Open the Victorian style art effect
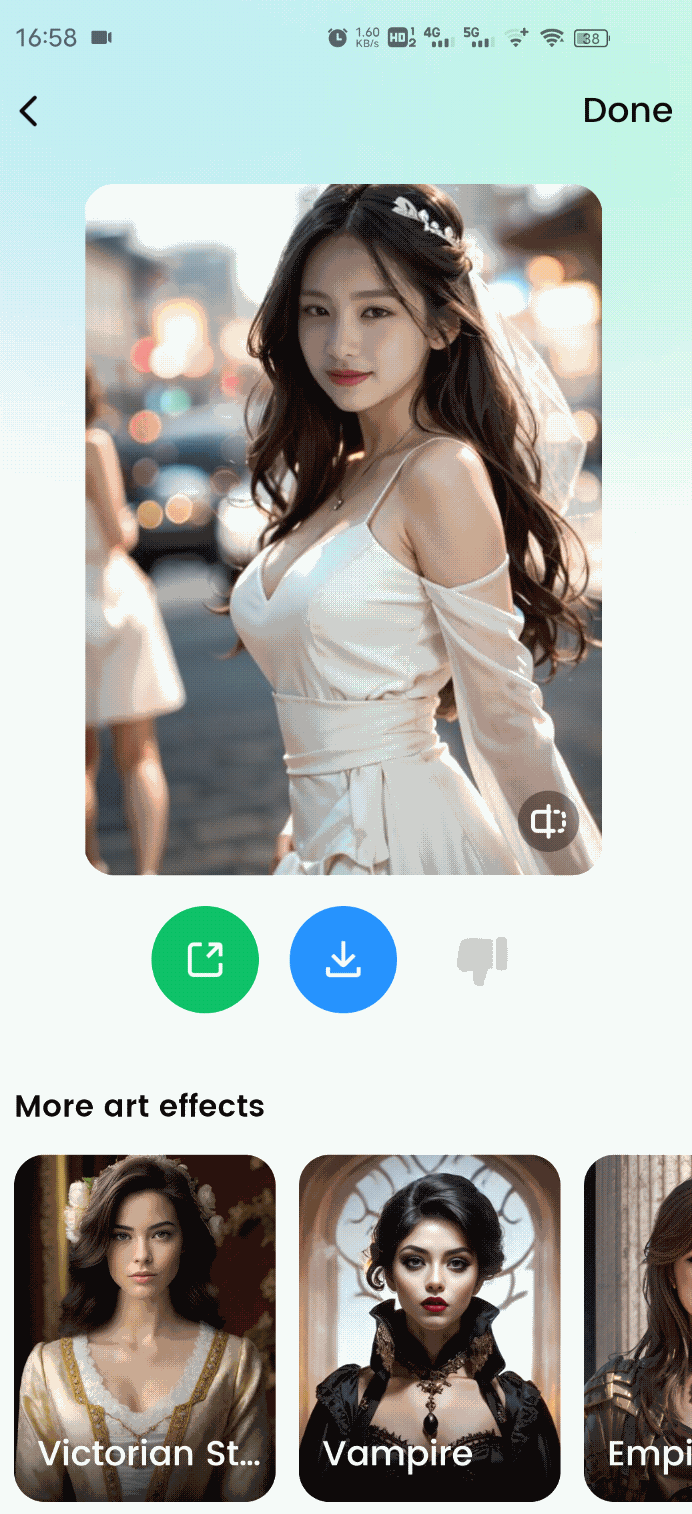The image size is (692, 1514). (145, 1327)
